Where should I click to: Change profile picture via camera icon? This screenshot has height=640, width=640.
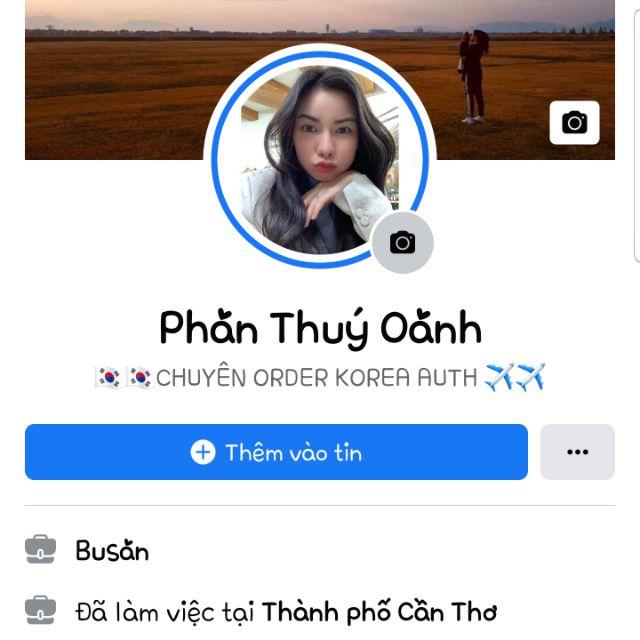(402, 243)
